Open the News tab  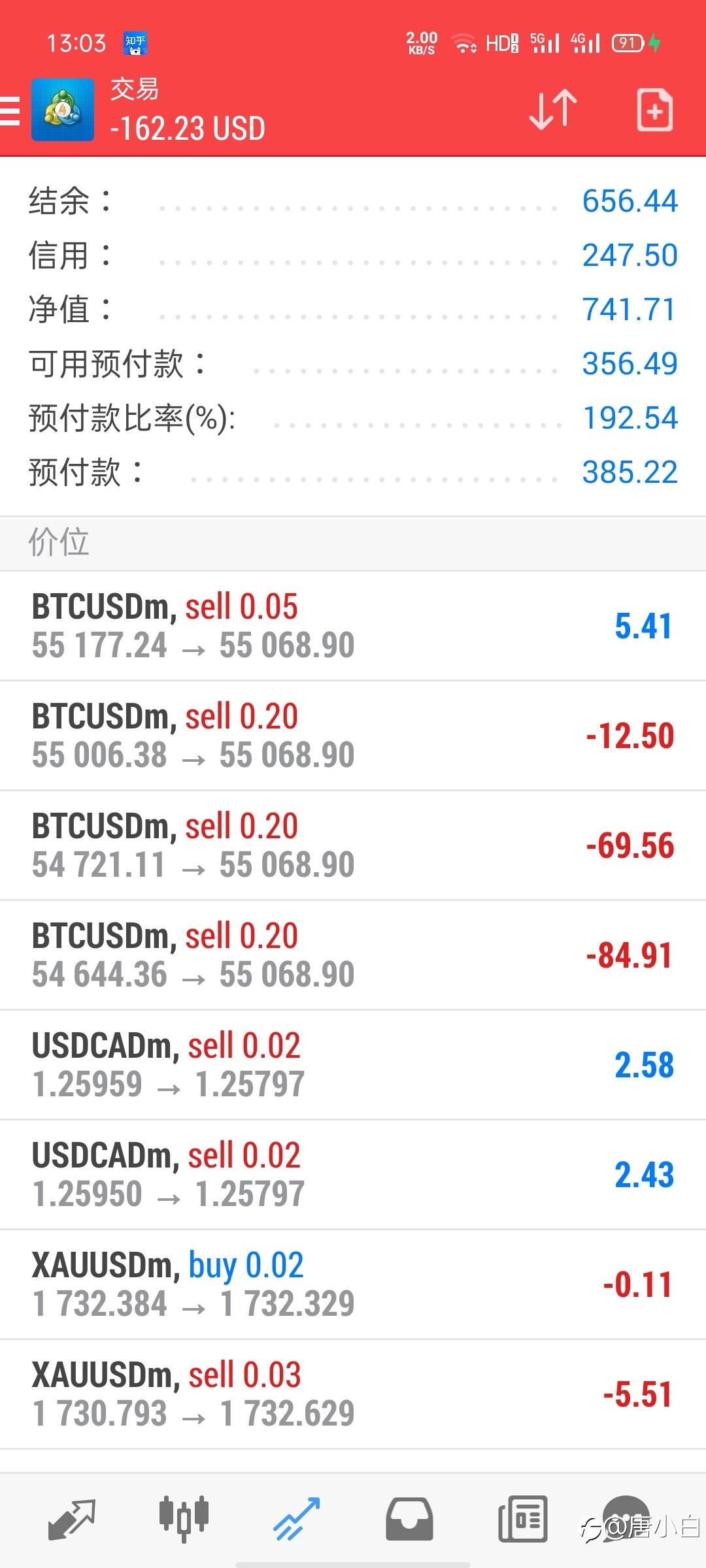522,1518
